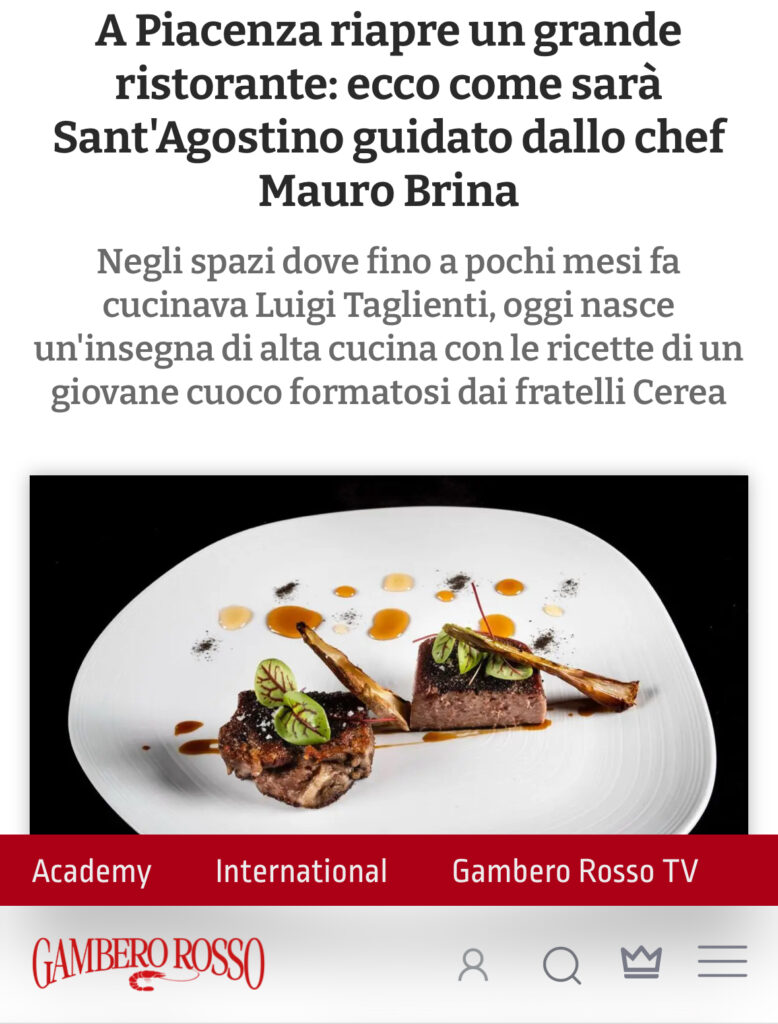Open the user account icon
This screenshot has height=1024, width=778.
click(x=473, y=964)
